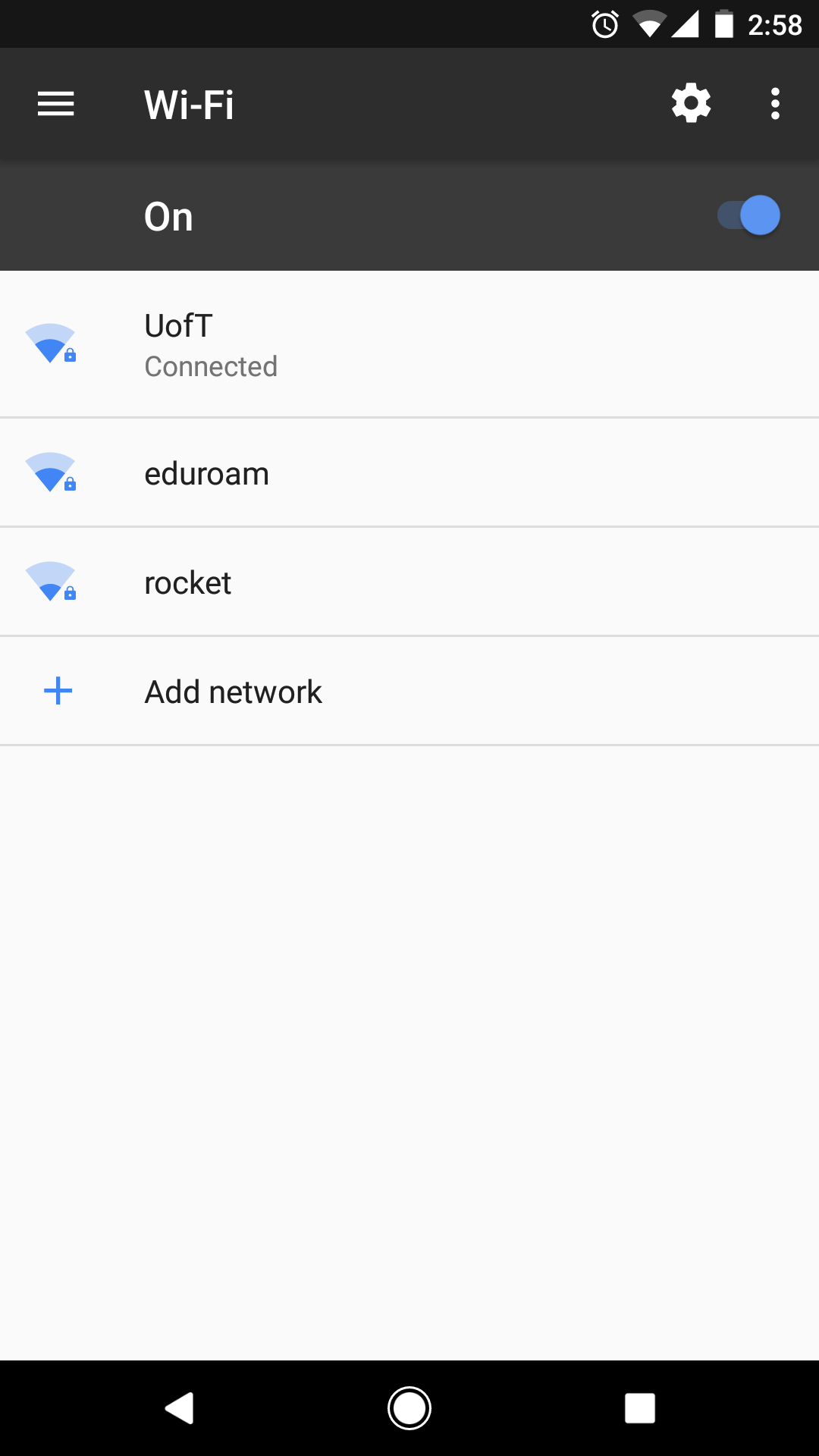The image size is (819, 1456).
Task: Open the overflow menu
Action: [775, 104]
